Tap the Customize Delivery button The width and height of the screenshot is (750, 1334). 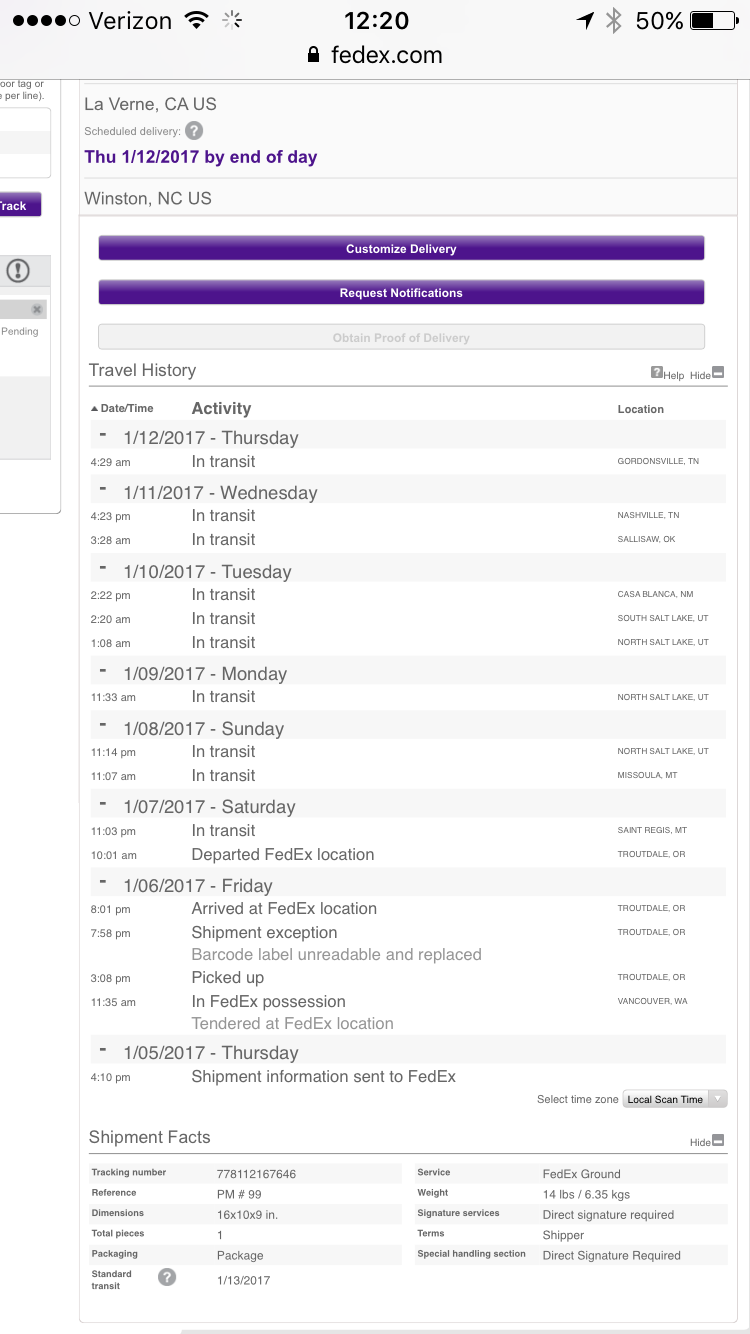coord(401,248)
